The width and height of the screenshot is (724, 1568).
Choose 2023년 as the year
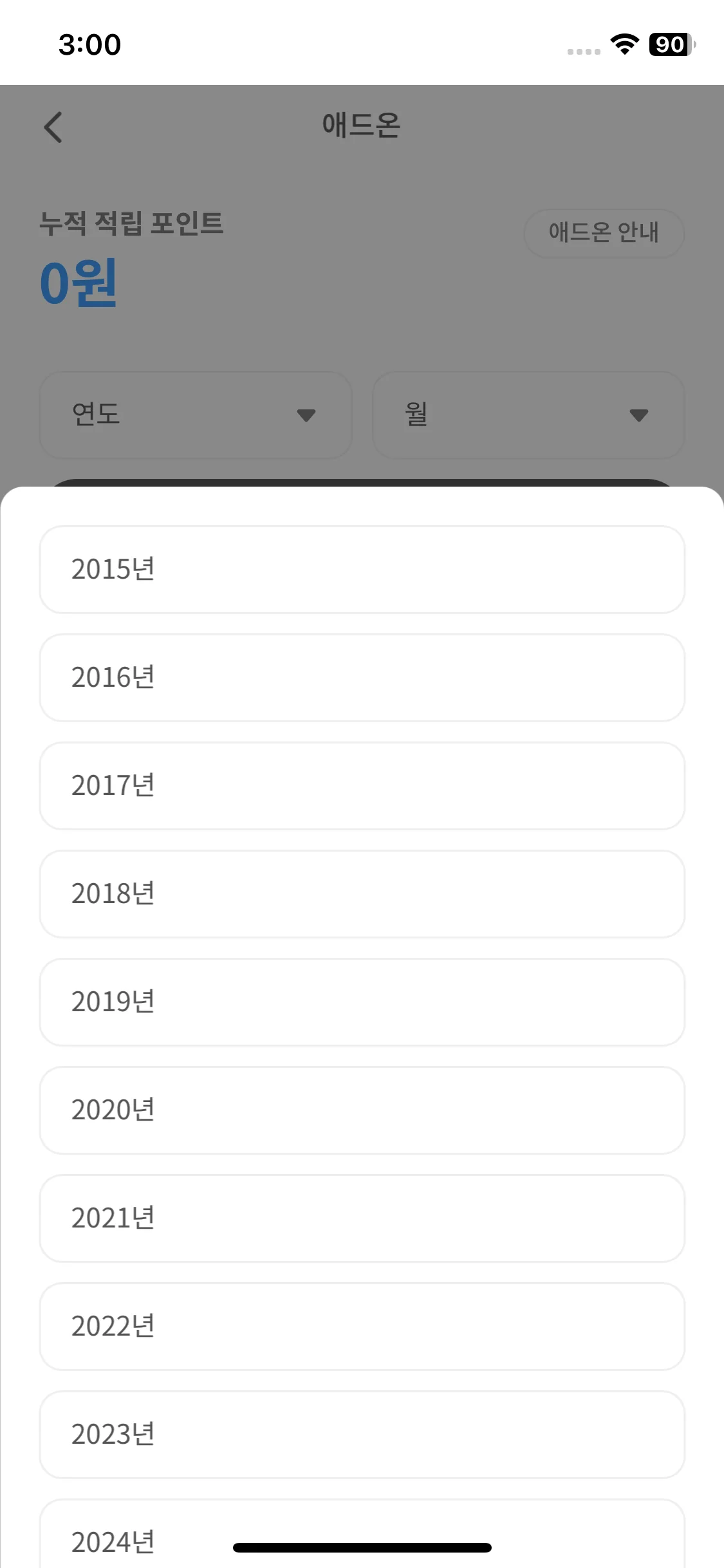(362, 1435)
